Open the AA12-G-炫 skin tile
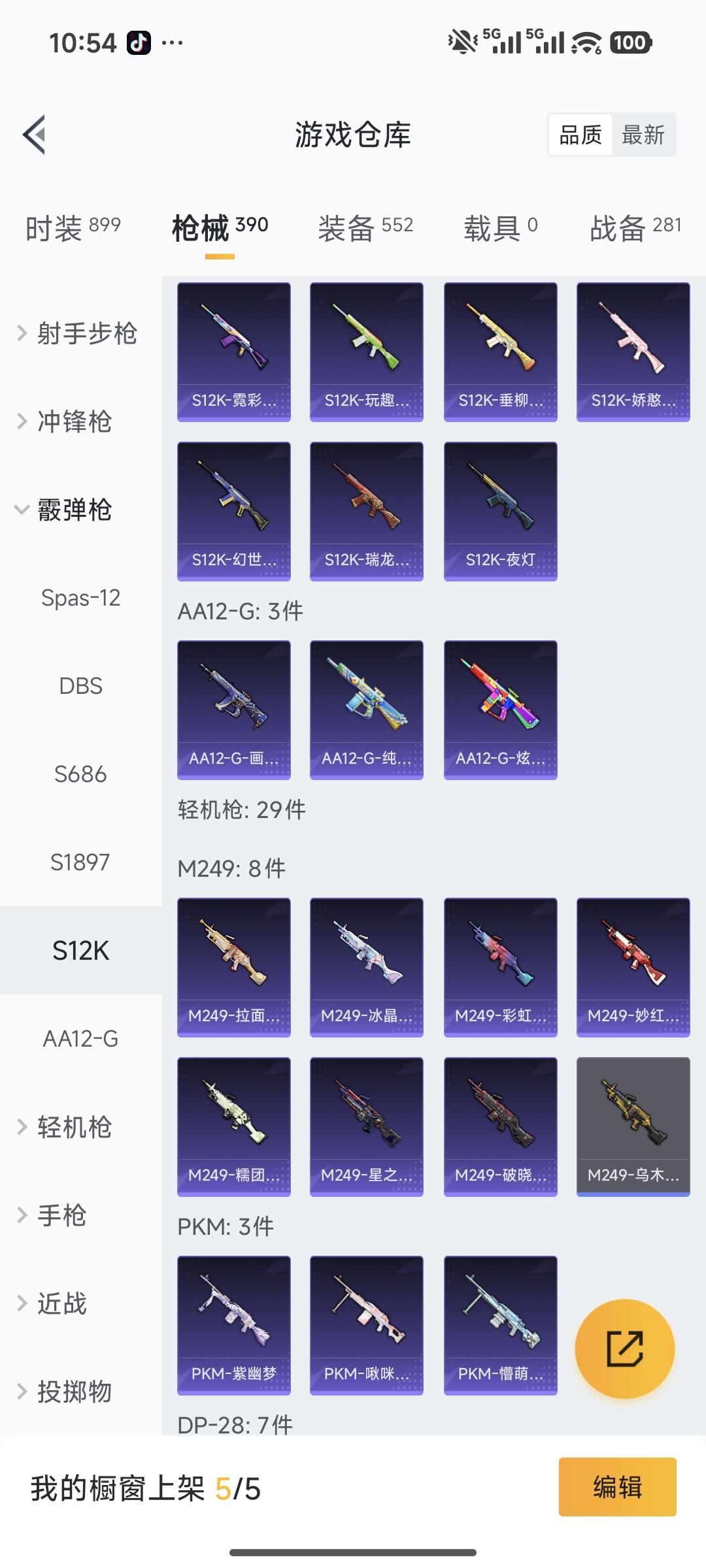This screenshot has height=1568, width=706. click(x=500, y=710)
